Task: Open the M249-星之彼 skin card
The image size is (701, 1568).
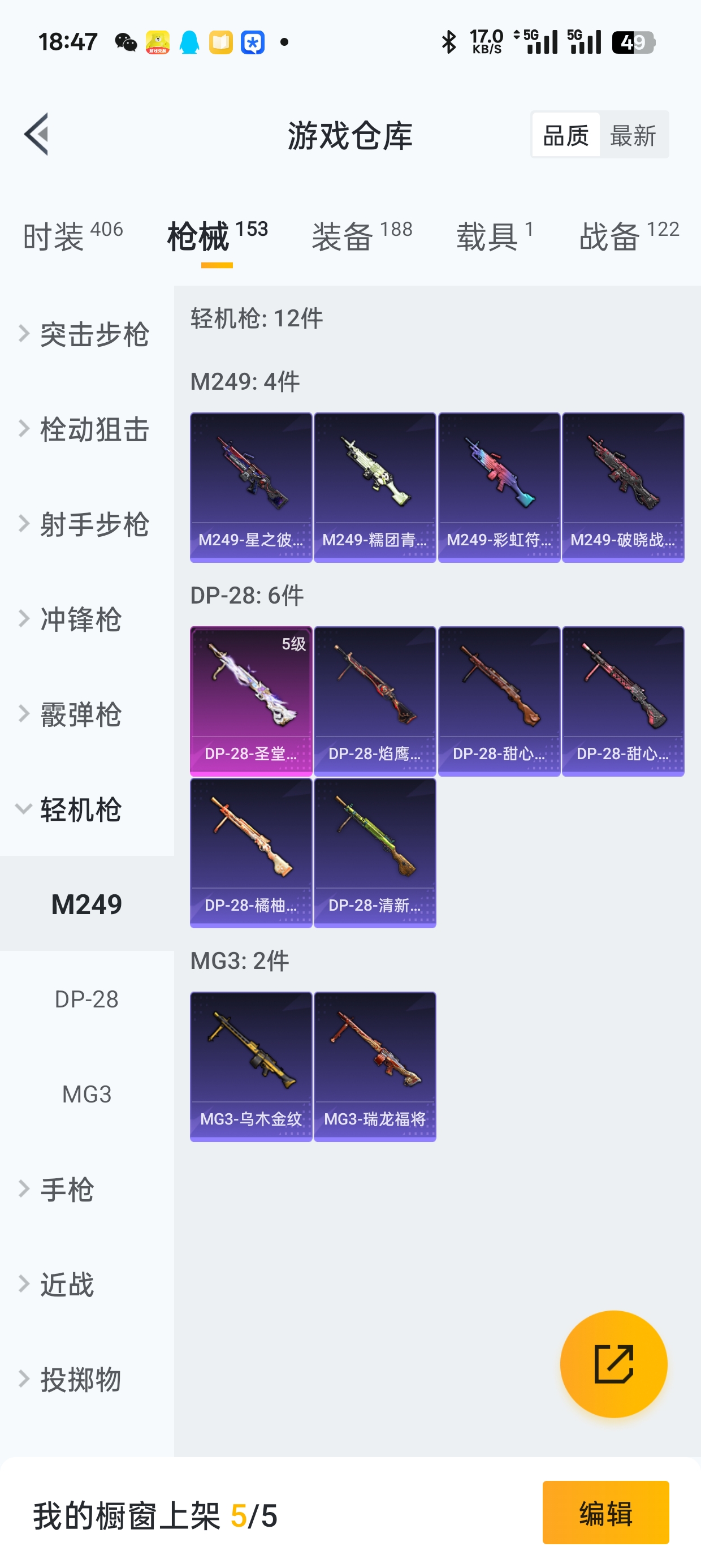Action: 250,487
